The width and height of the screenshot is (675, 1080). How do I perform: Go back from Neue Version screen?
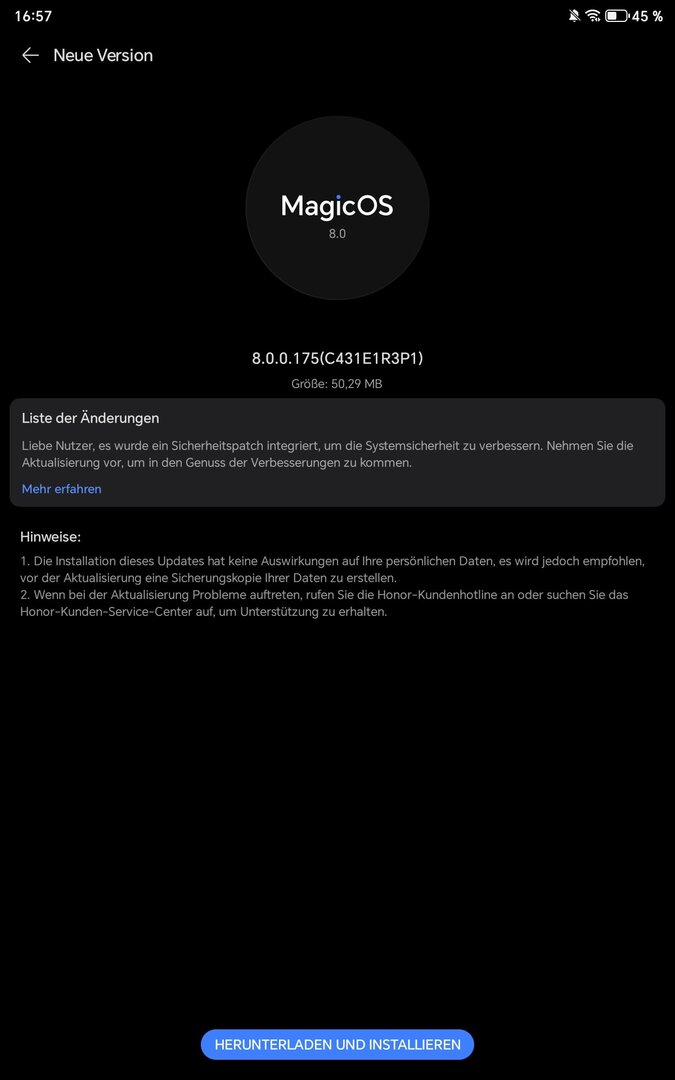point(30,55)
